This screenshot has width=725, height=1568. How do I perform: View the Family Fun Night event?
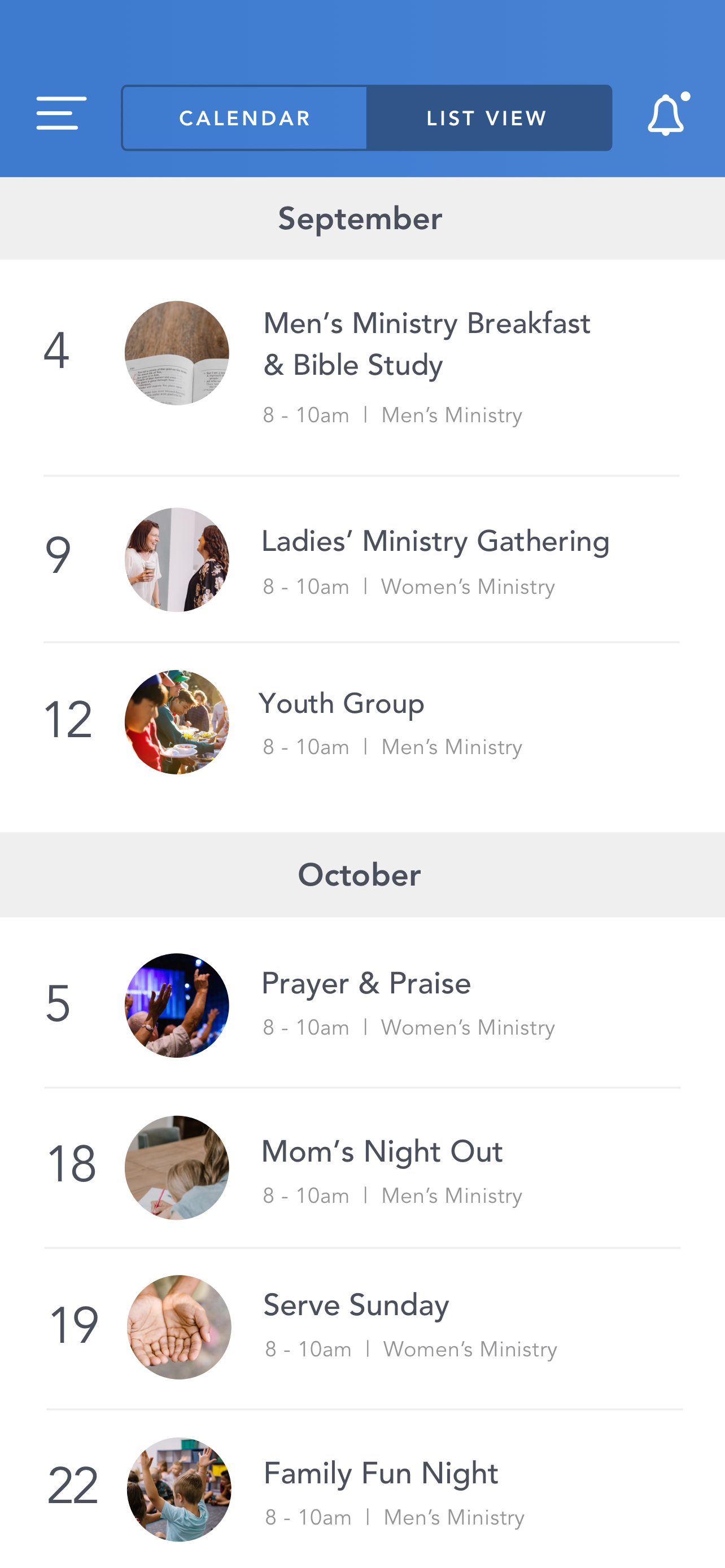point(381,1474)
